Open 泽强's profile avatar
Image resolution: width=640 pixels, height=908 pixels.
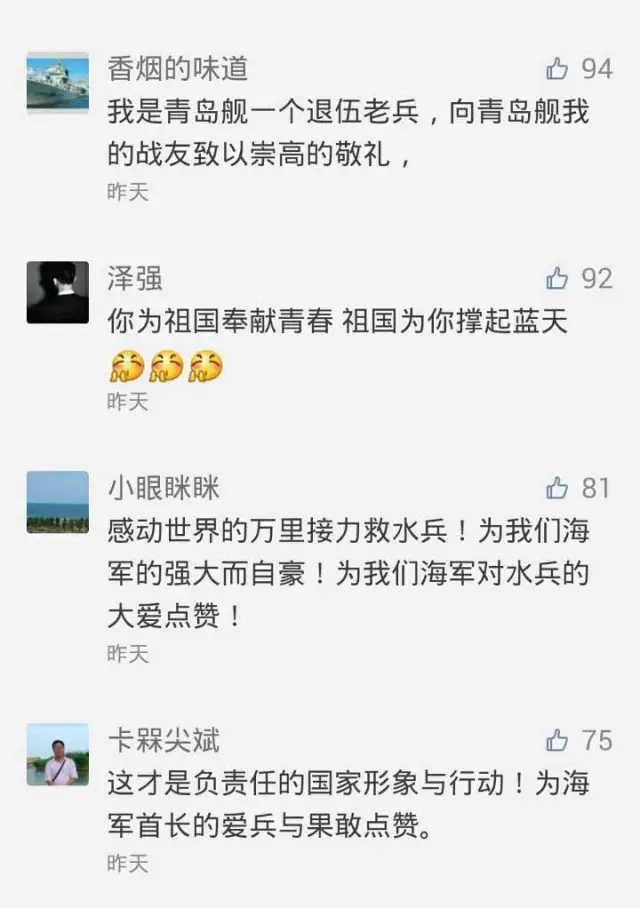(x=57, y=292)
